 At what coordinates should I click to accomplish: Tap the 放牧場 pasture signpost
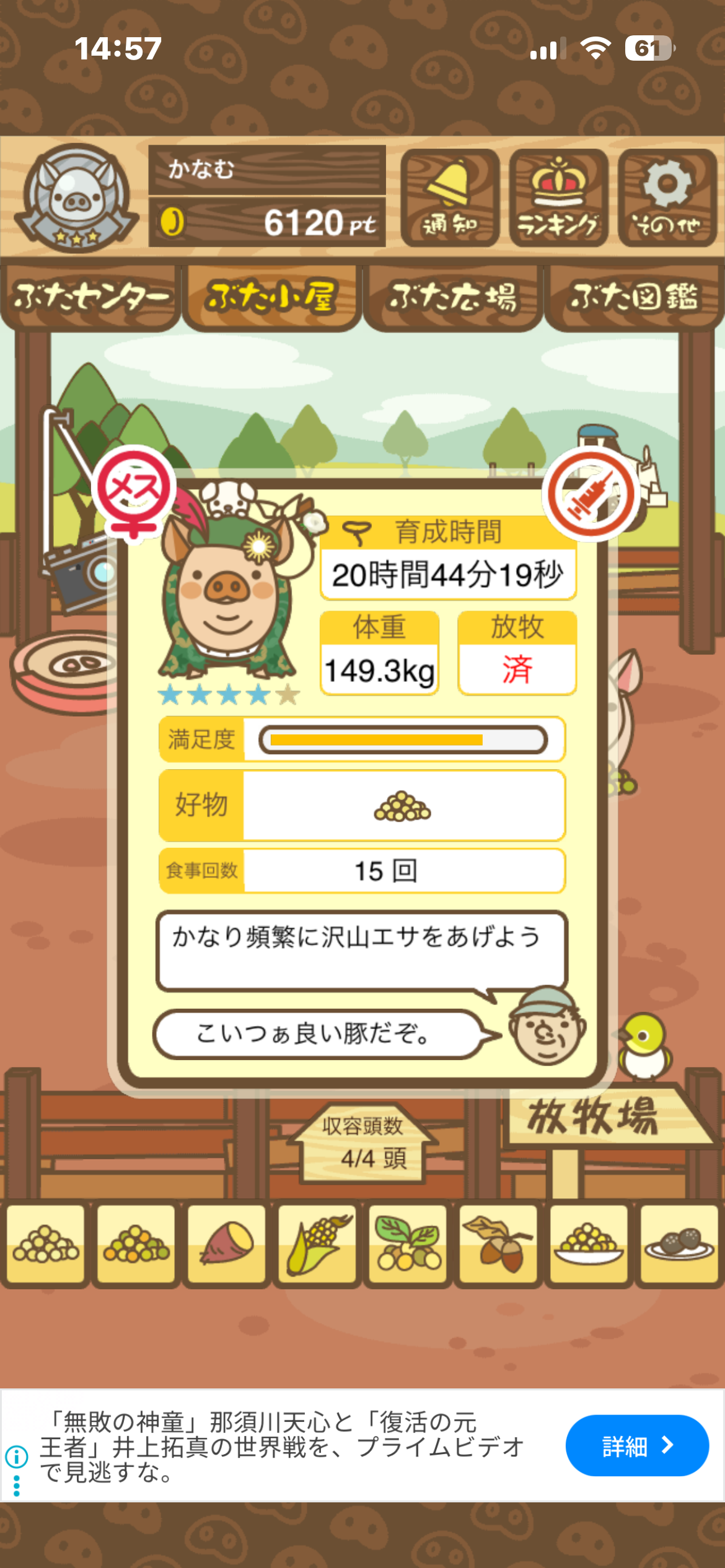(594, 1117)
